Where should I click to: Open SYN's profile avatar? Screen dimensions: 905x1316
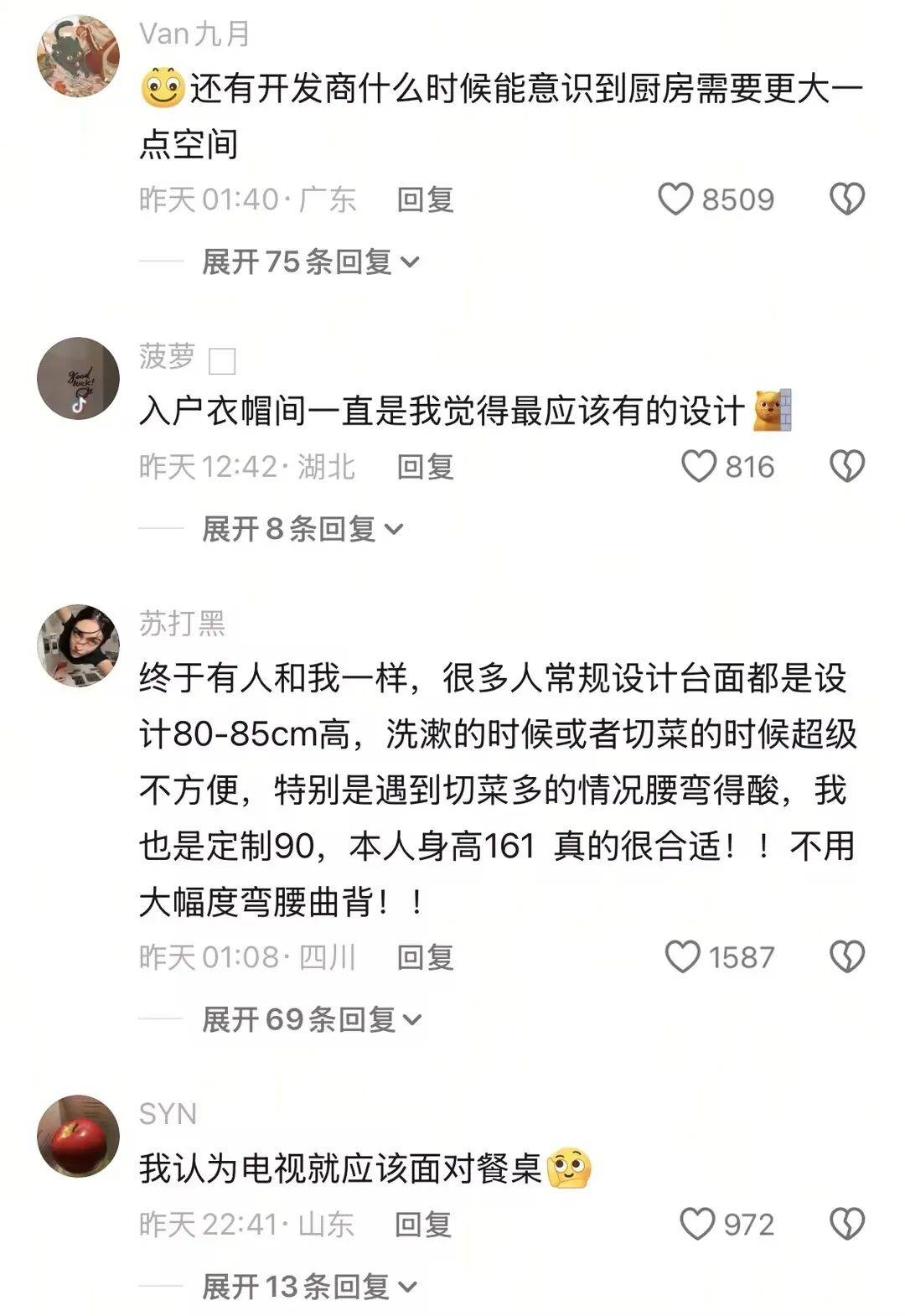(x=78, y=1136)
